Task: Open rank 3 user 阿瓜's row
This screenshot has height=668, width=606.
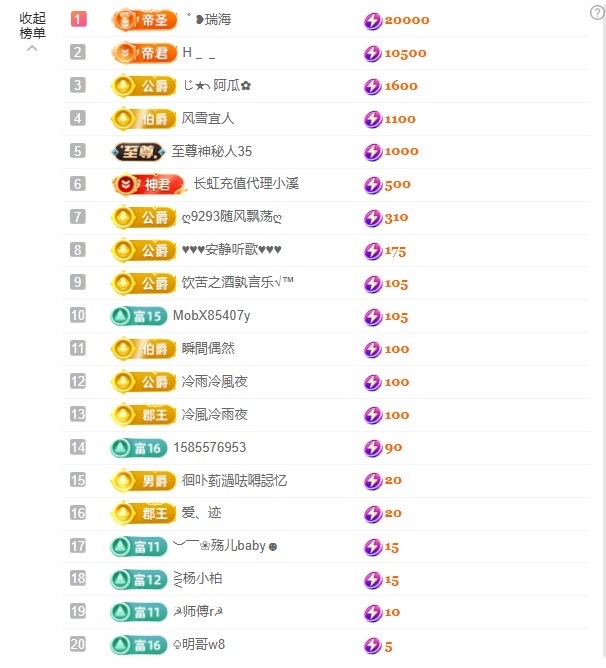Action: (x=216, y=86)
